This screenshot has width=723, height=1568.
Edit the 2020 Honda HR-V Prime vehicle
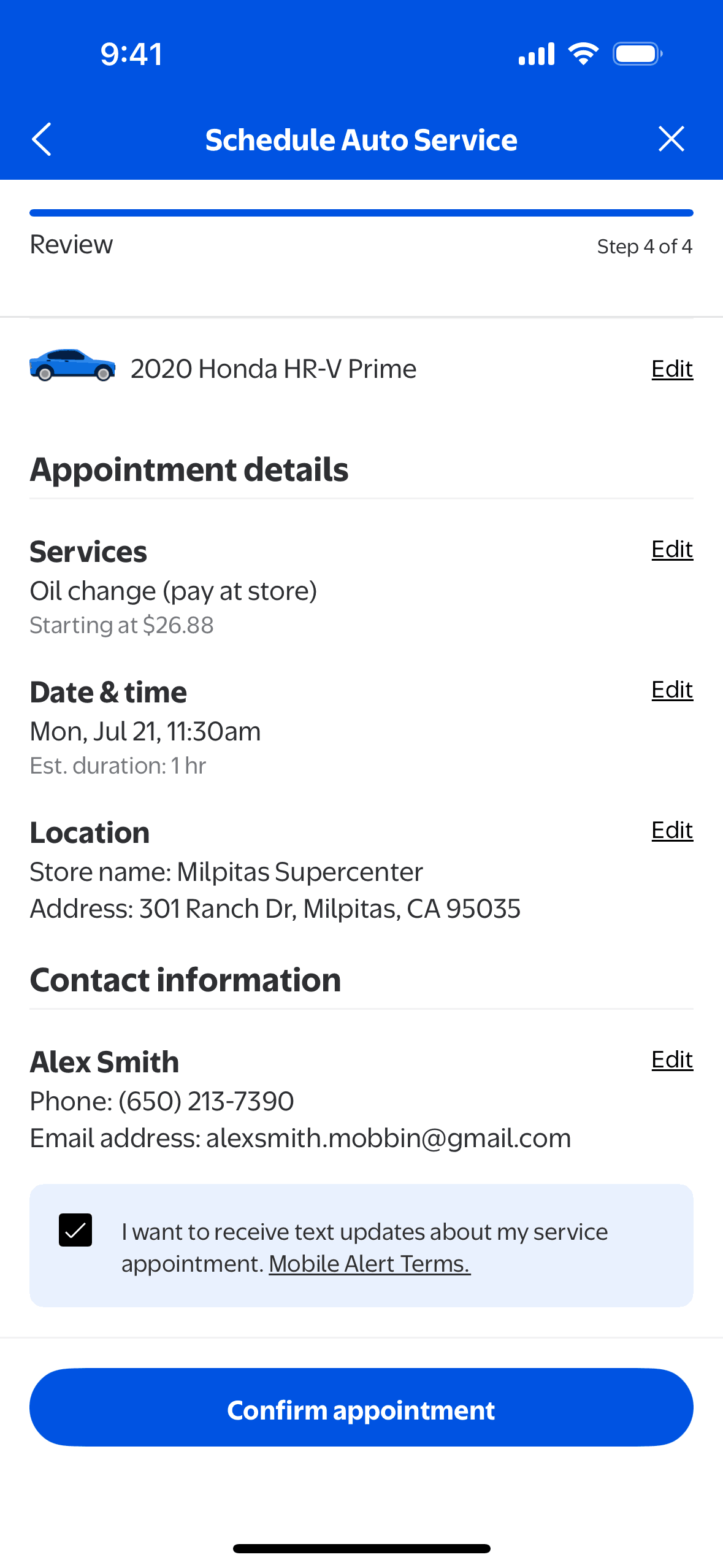[671, 369]
